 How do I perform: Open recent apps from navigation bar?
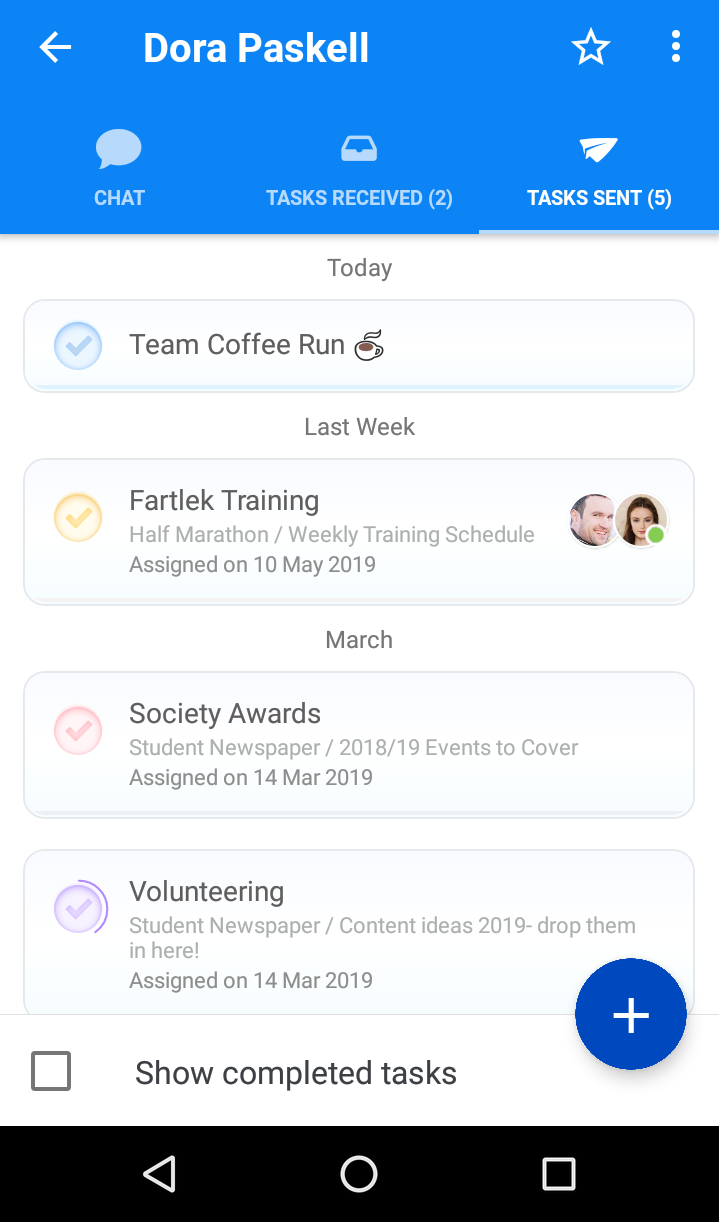[558, 1174]
